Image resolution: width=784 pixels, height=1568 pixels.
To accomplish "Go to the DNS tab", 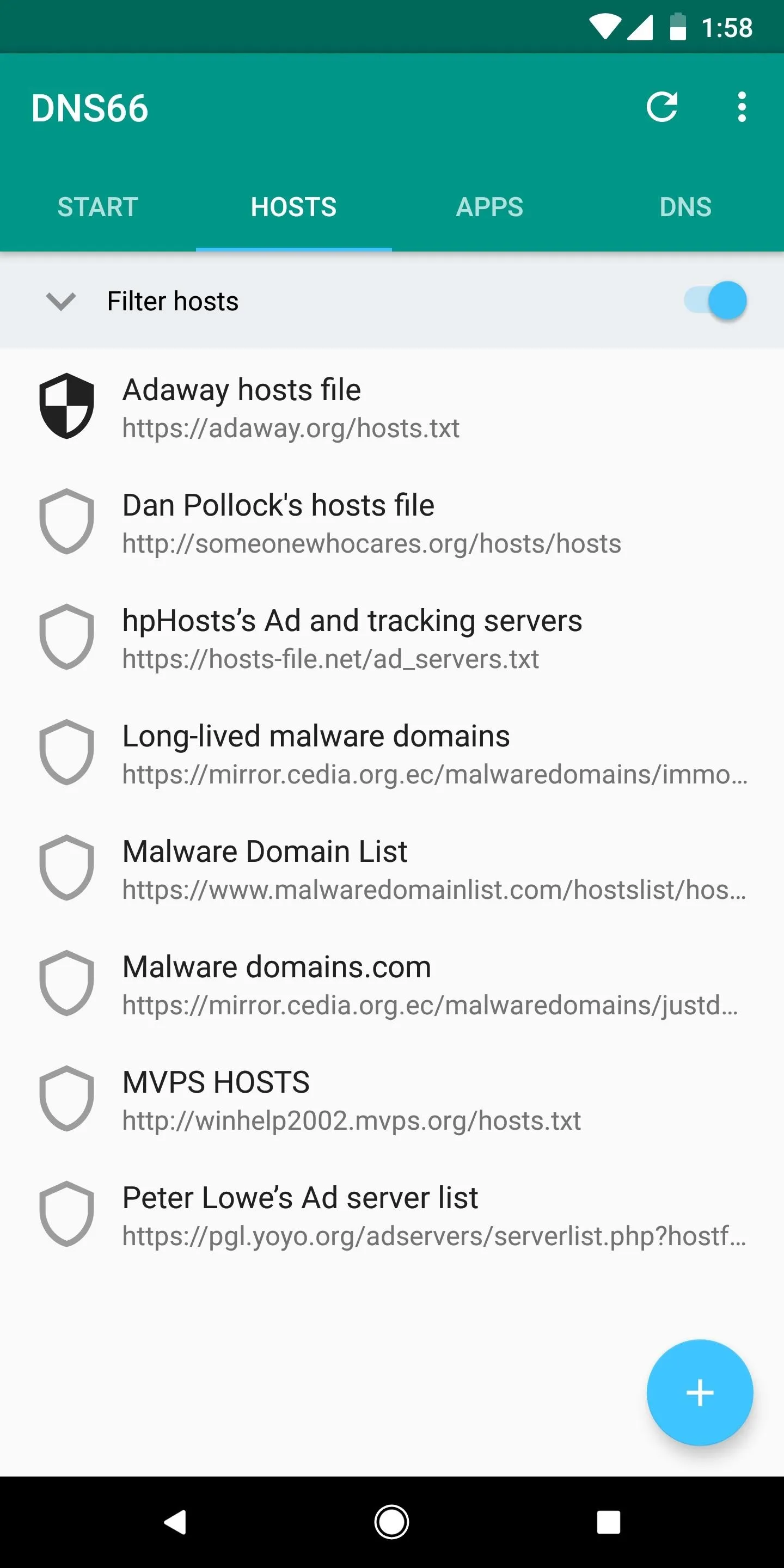I will 686,207.
